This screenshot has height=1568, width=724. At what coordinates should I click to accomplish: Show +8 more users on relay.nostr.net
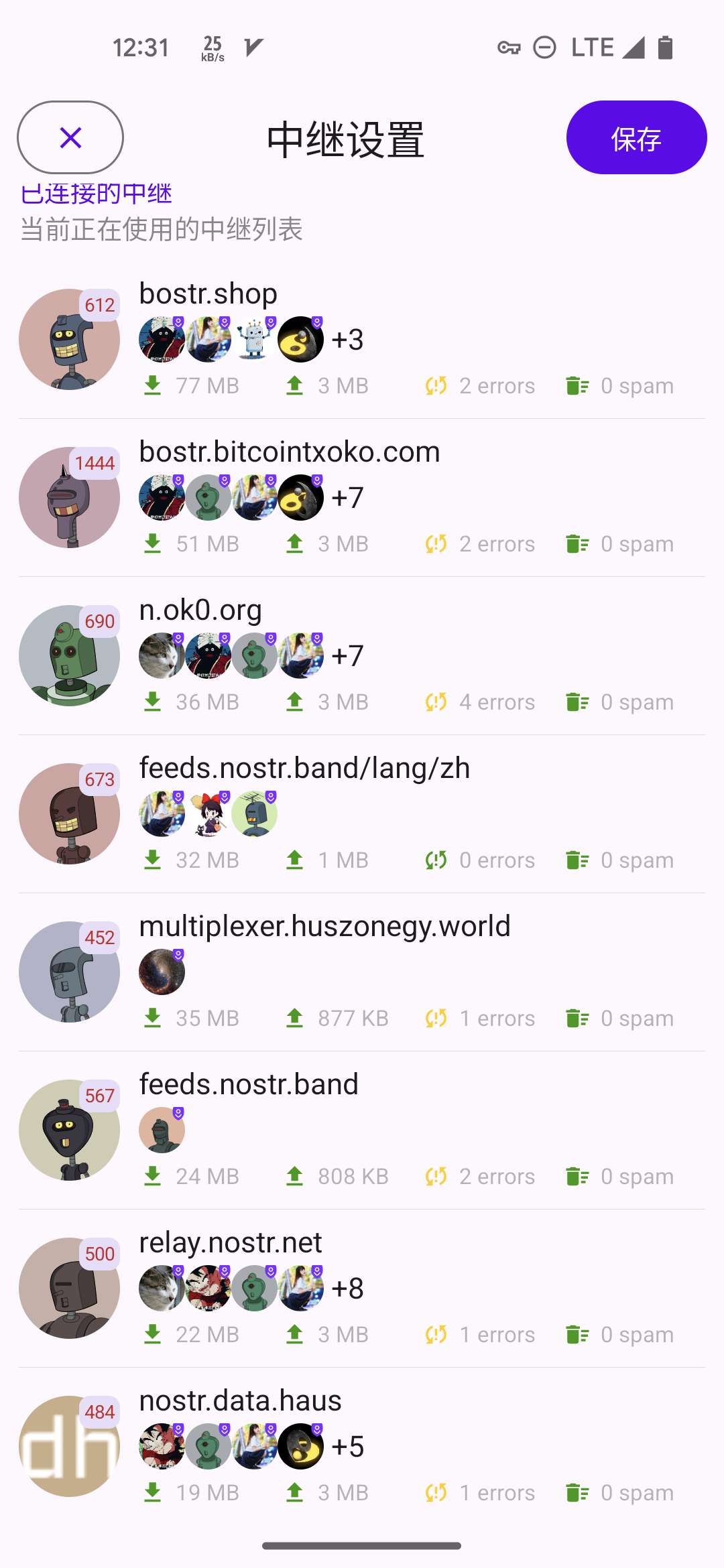[347, 1289]
